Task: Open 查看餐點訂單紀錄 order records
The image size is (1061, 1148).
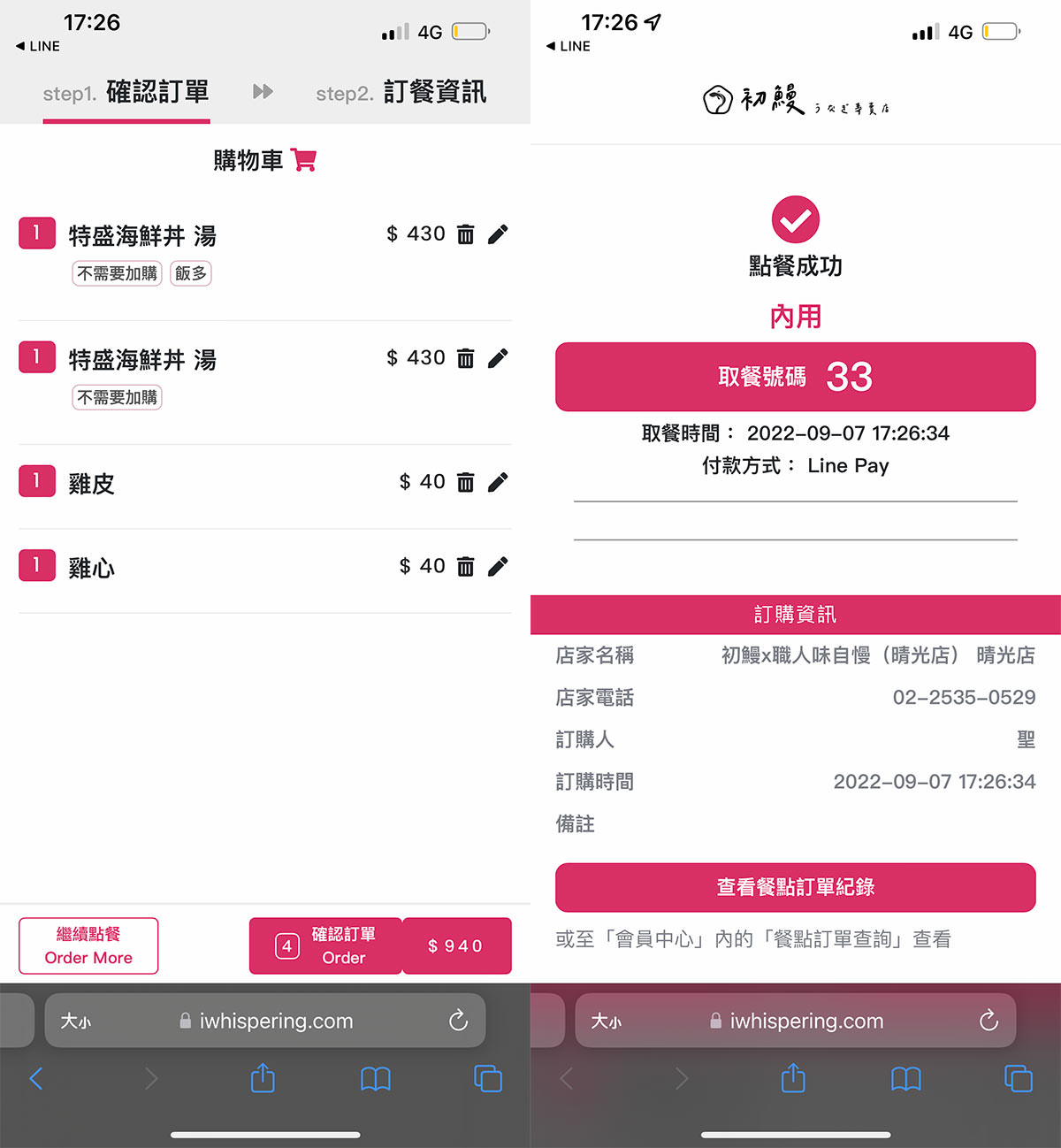Action: point(795,887)
